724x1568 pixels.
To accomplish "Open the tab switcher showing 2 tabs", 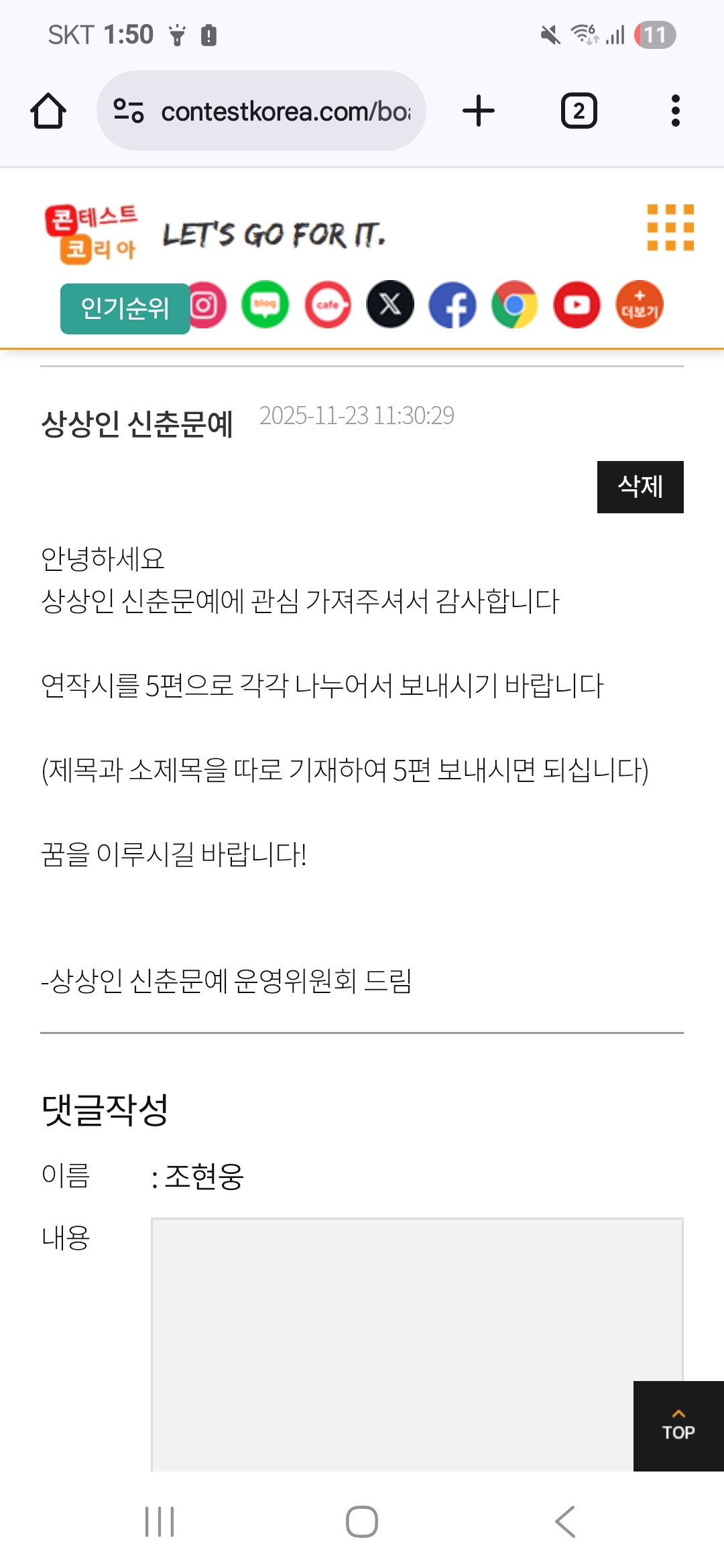I will click(579, 111).
